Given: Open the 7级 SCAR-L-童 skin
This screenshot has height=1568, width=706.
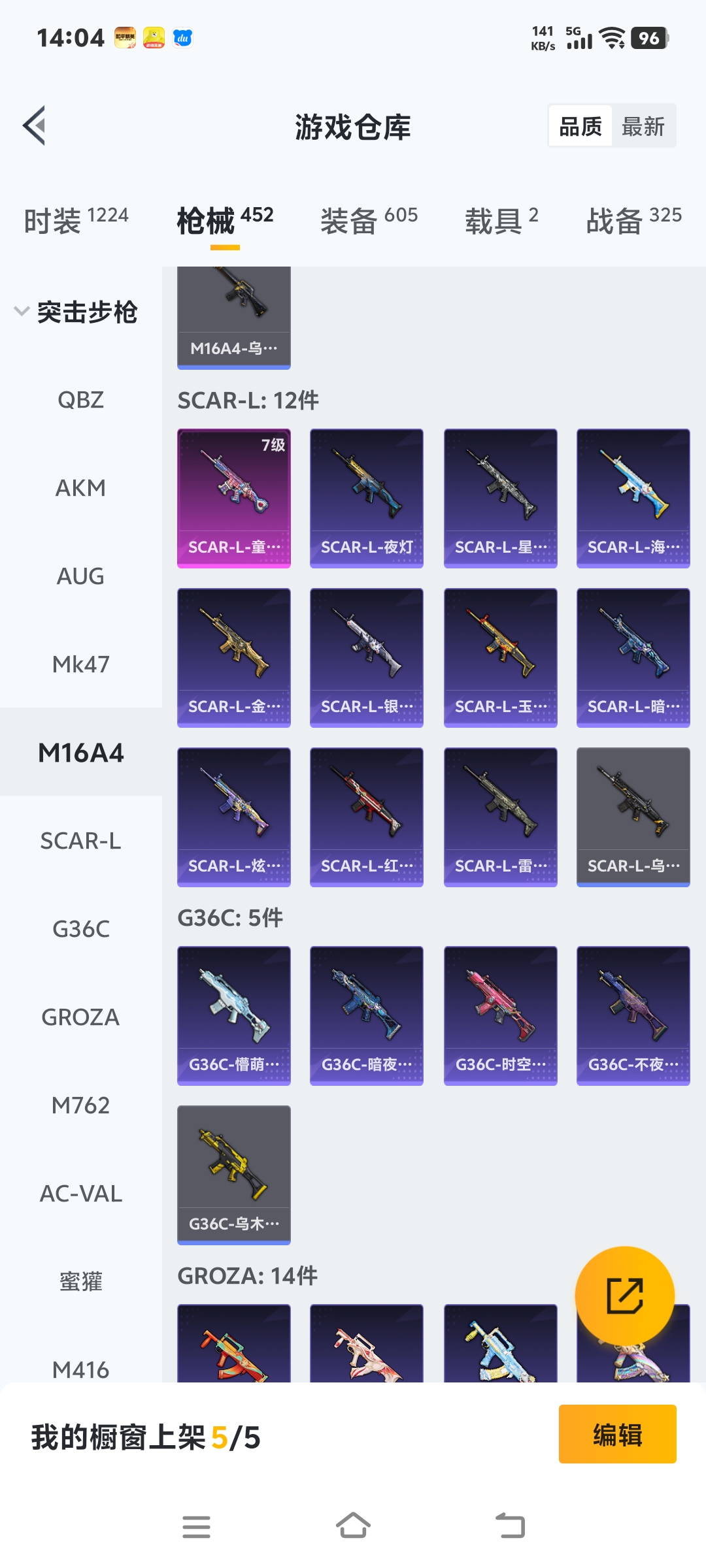Looking at the screenshot, I should click(234, 498).
